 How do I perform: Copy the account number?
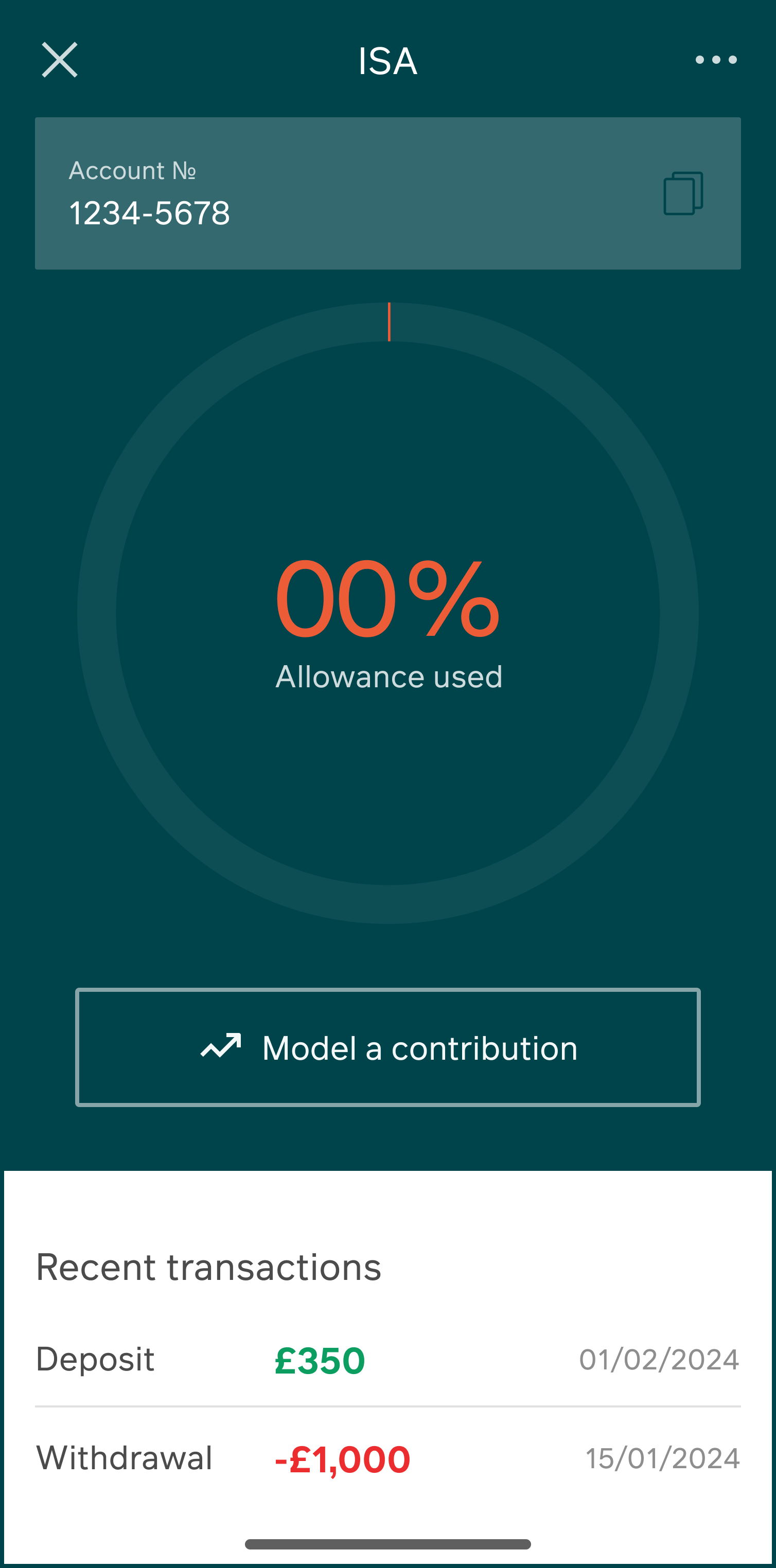(x=683, y=193)
